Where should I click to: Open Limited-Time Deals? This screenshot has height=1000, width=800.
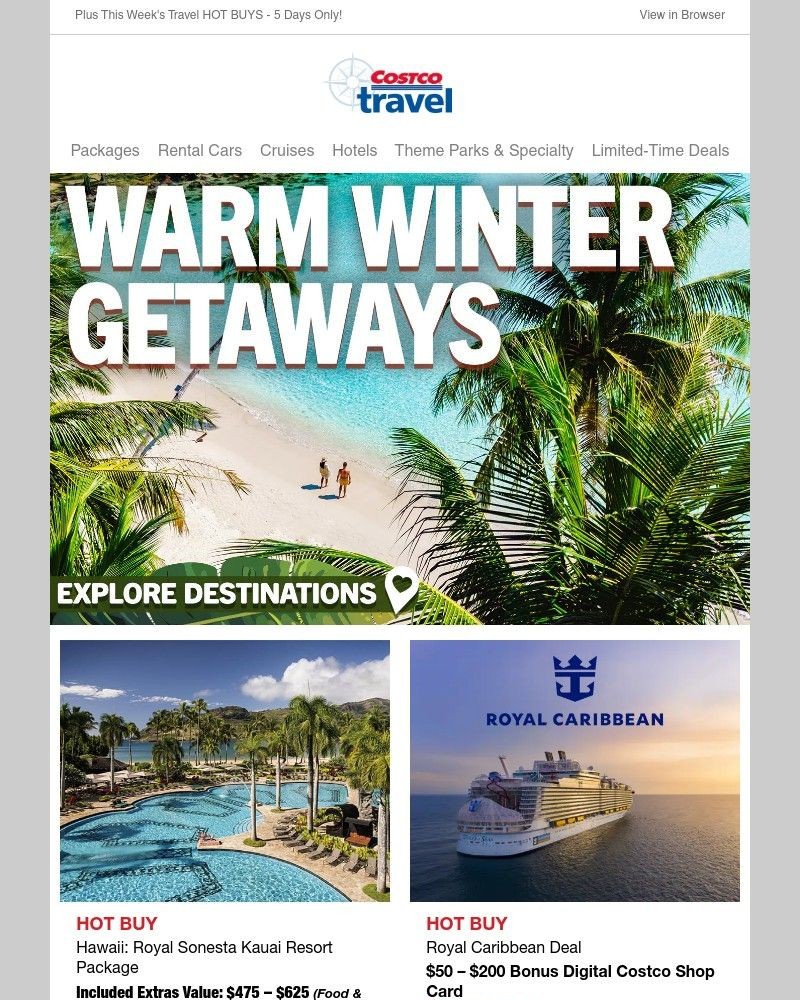point(659,151)
